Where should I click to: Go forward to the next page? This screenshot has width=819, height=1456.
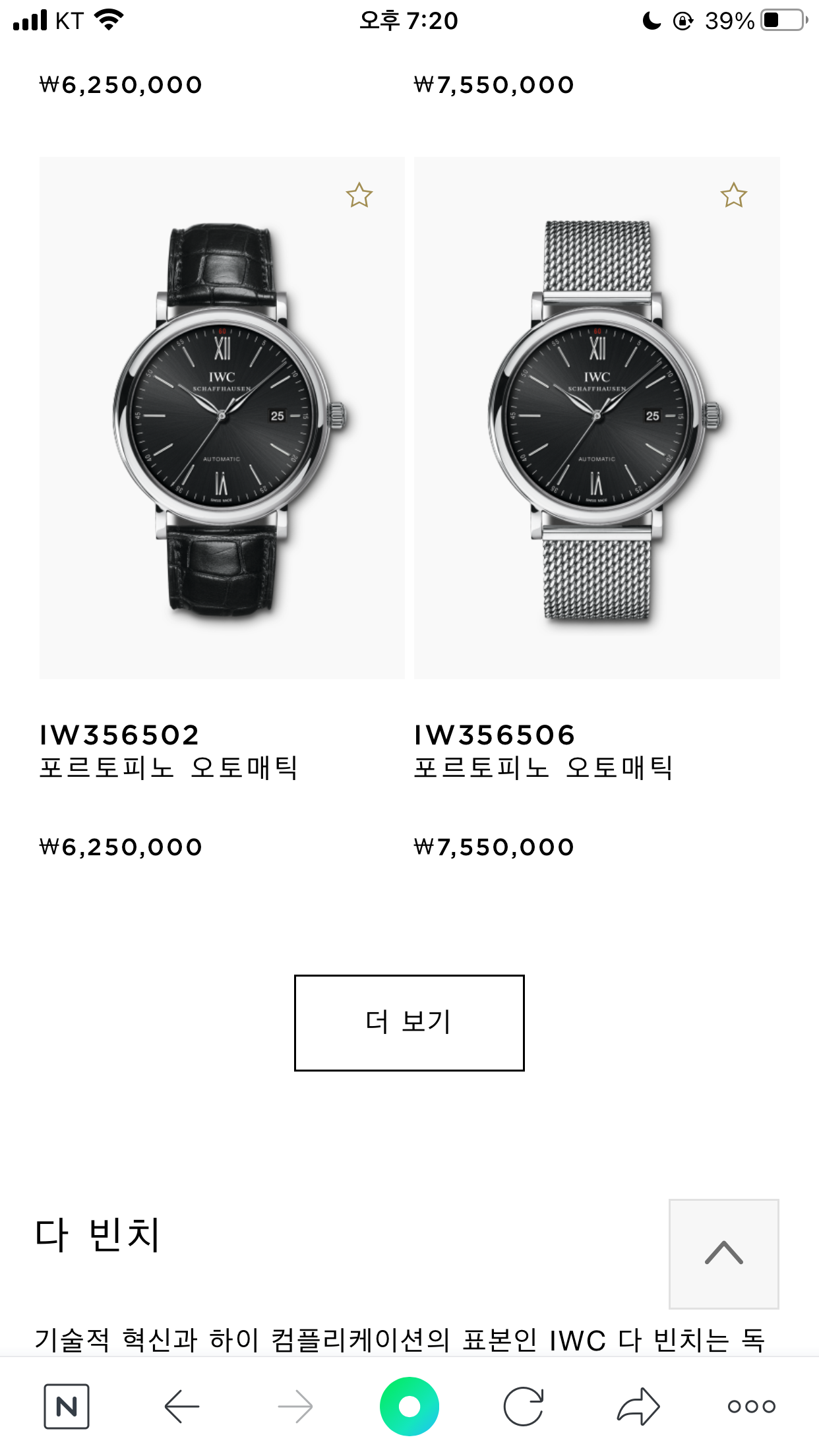(295, 1407)
